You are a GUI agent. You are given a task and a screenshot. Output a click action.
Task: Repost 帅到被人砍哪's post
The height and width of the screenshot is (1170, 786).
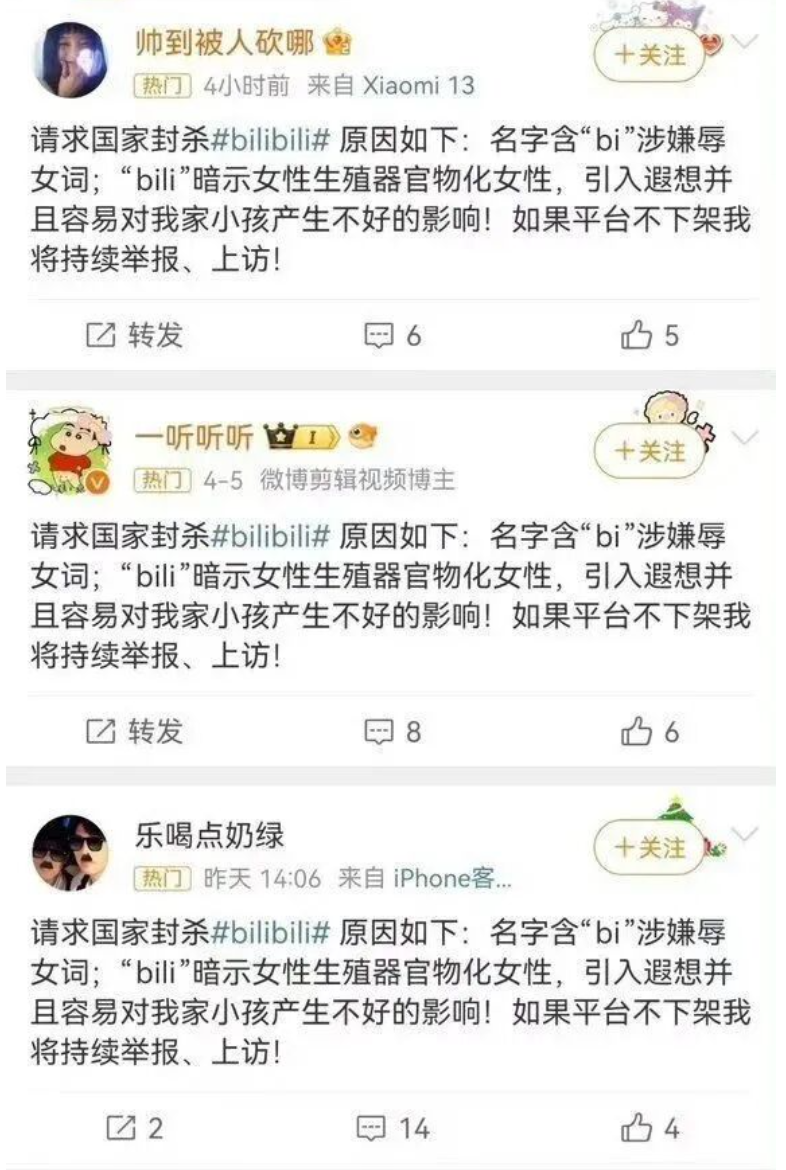(x=134, y=336)
